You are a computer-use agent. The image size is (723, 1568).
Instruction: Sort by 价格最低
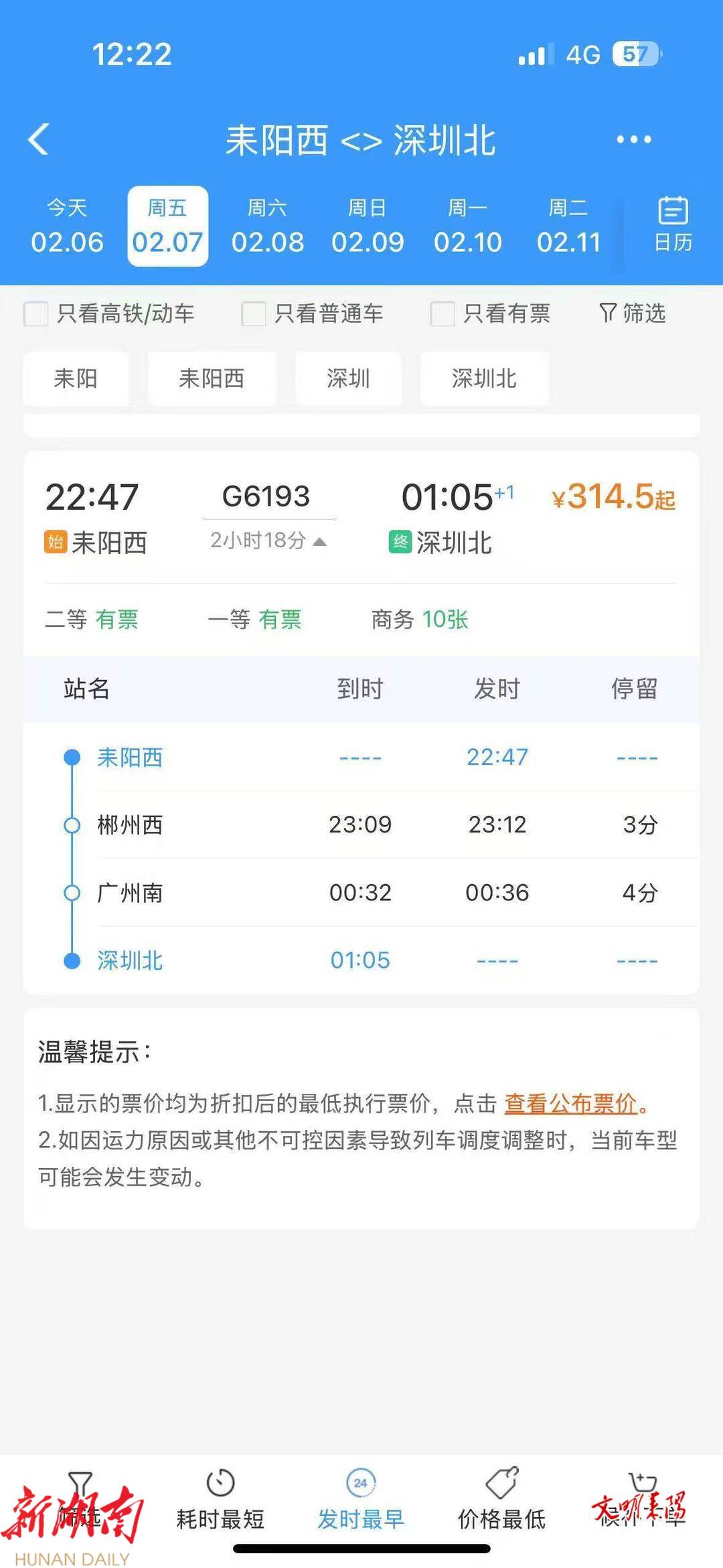501,1500
